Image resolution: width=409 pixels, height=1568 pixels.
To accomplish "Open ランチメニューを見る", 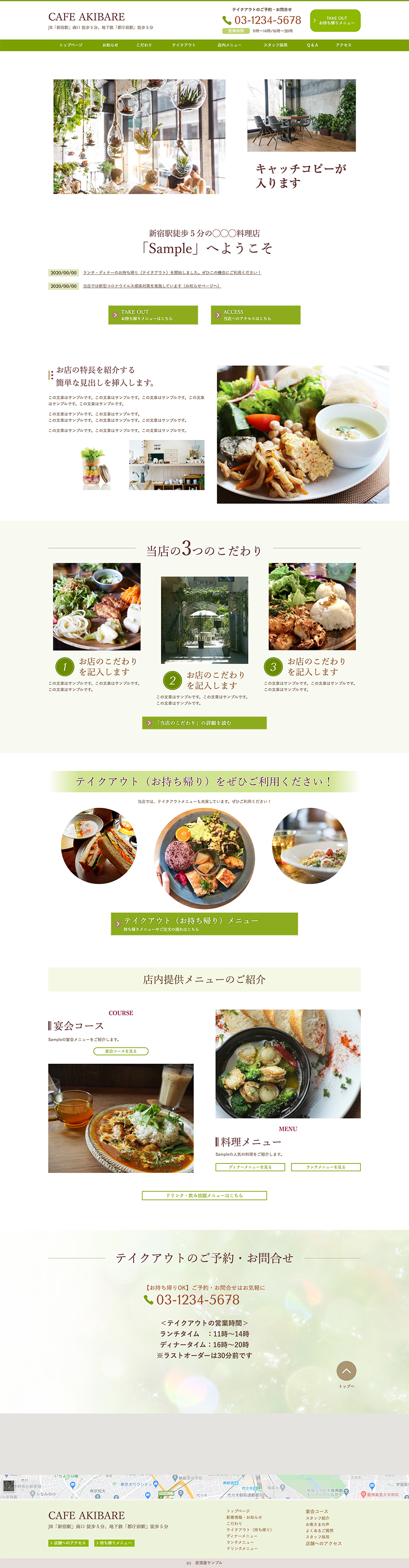I will [326, 1167].
